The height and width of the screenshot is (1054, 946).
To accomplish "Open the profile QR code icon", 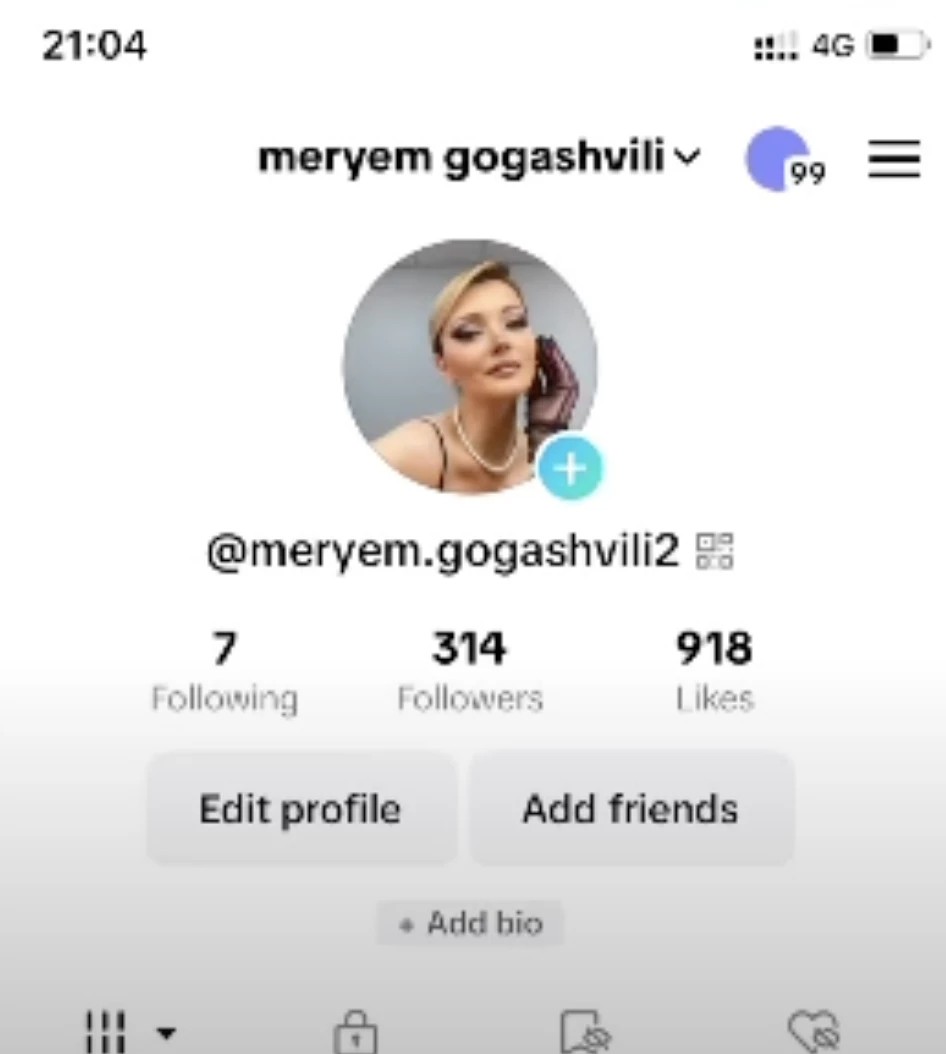I will click(715, 551).
